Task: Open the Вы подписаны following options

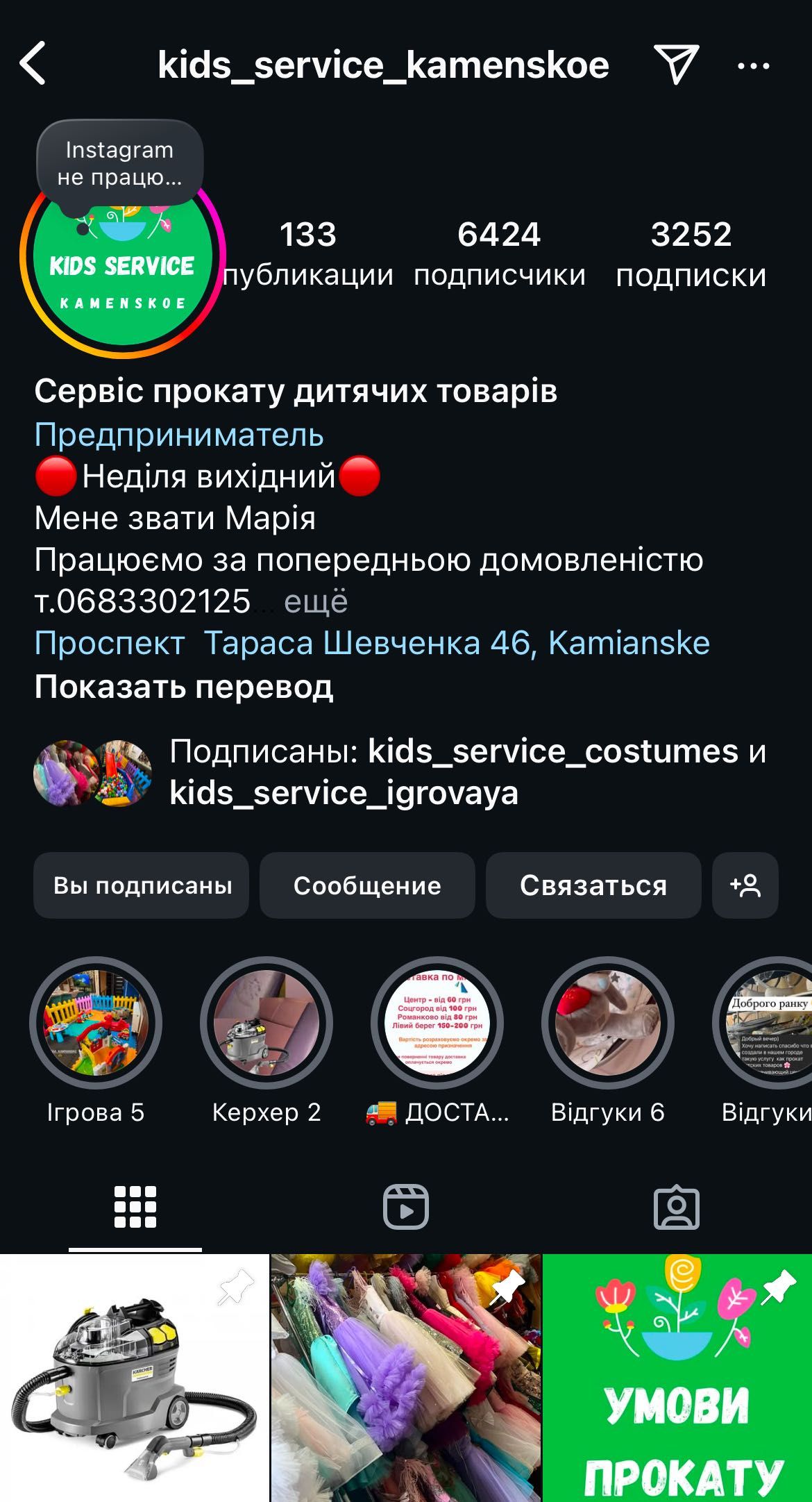Action: 142,885
